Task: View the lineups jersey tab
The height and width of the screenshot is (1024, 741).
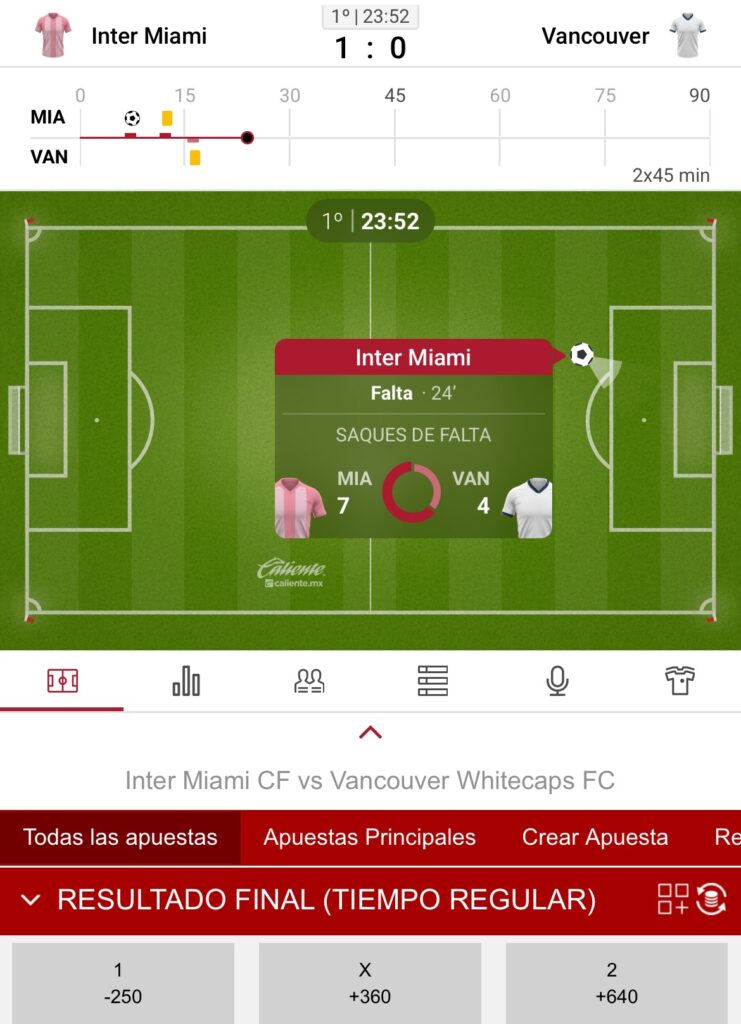Action: pos(680,681)
